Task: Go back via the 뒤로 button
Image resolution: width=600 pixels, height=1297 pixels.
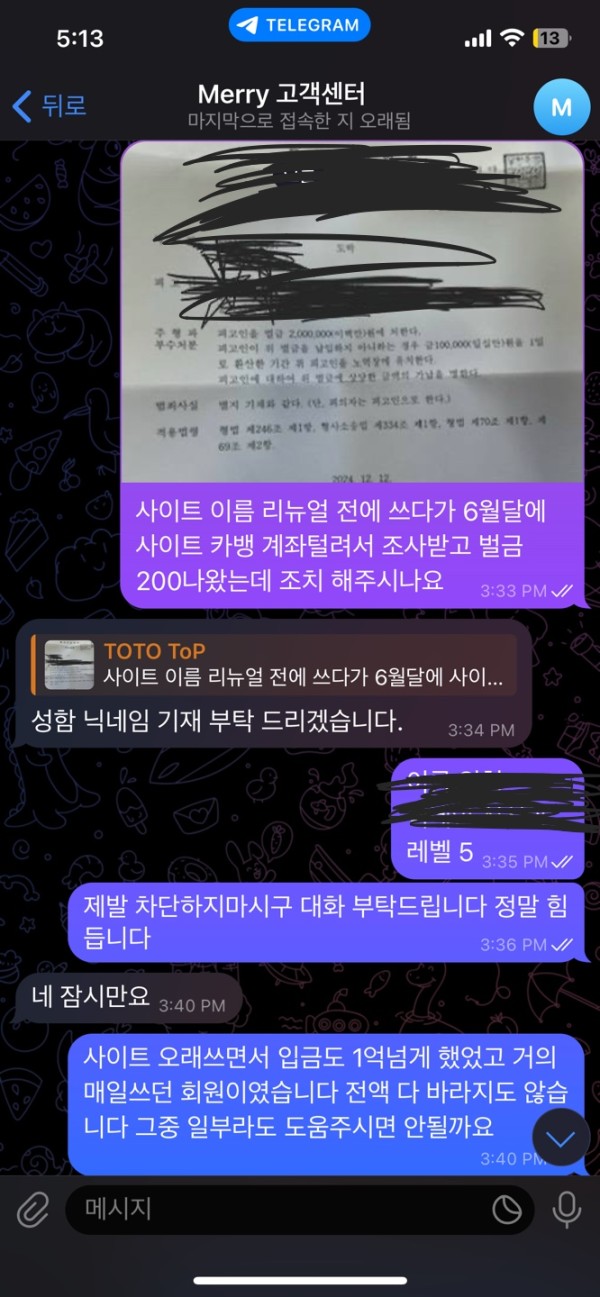Action: tap(48, 105)
